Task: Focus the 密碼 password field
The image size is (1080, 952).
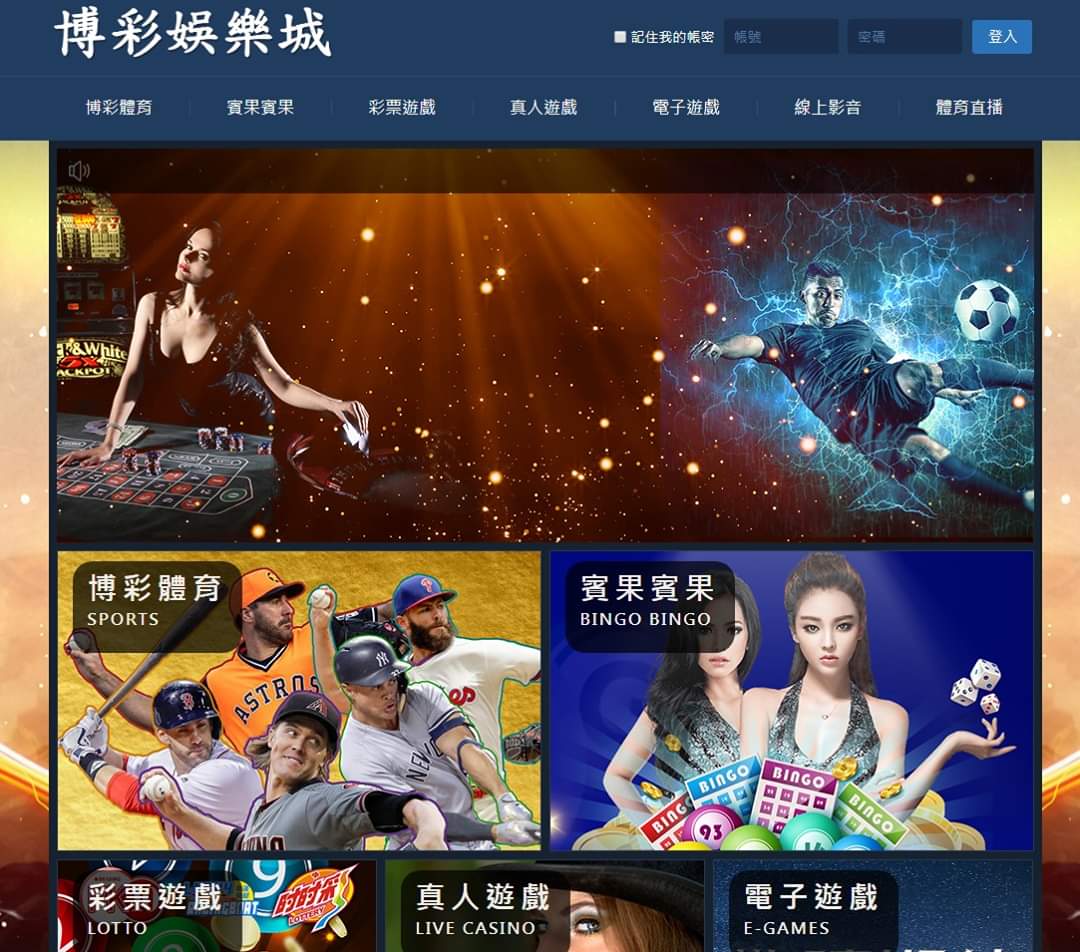Action: (904, 37)
